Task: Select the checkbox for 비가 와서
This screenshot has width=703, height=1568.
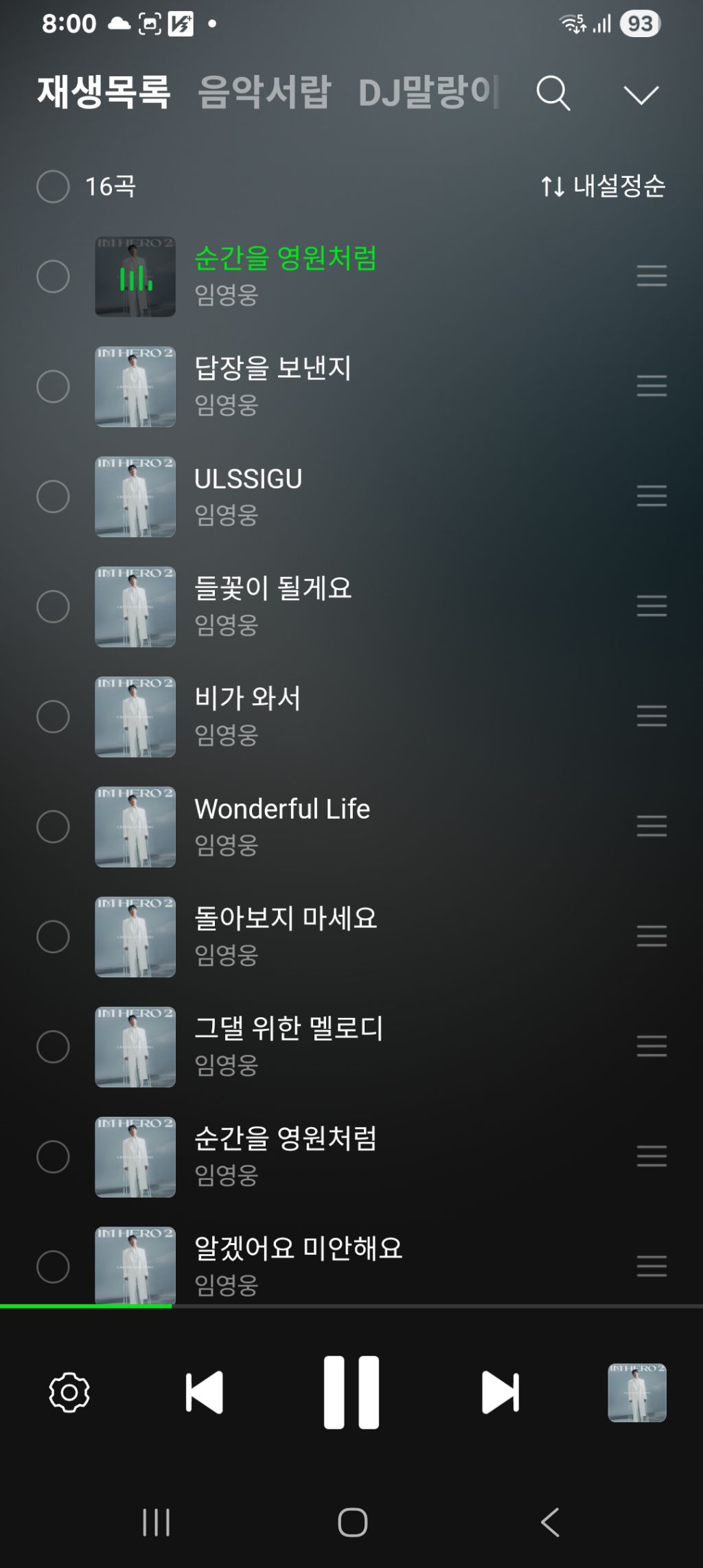Action: point(53,716)
